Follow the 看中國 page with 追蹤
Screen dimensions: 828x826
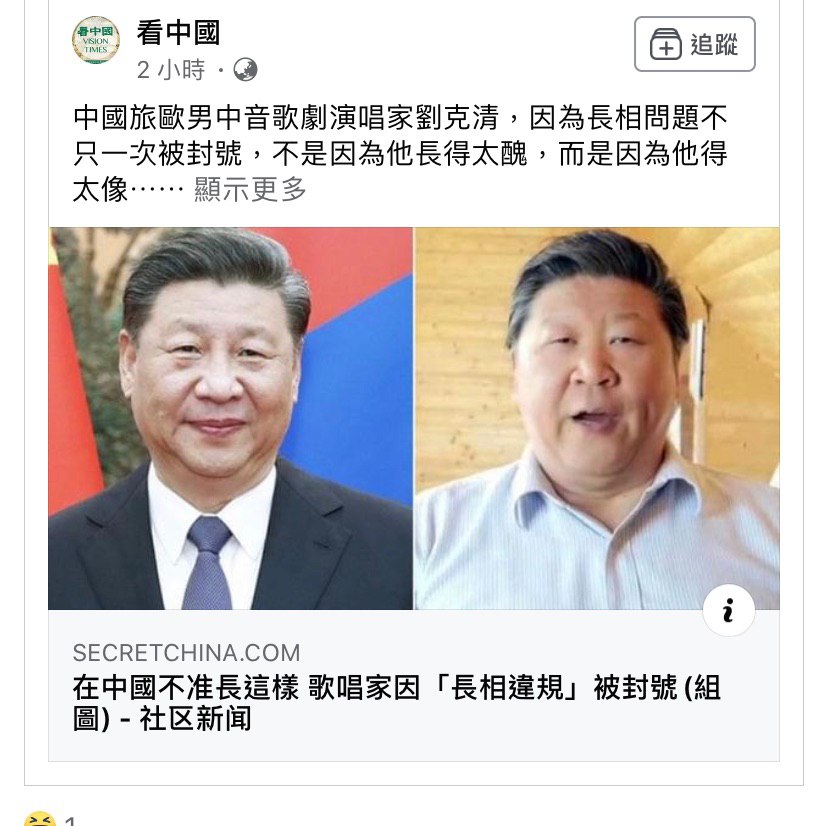[694, 44]
